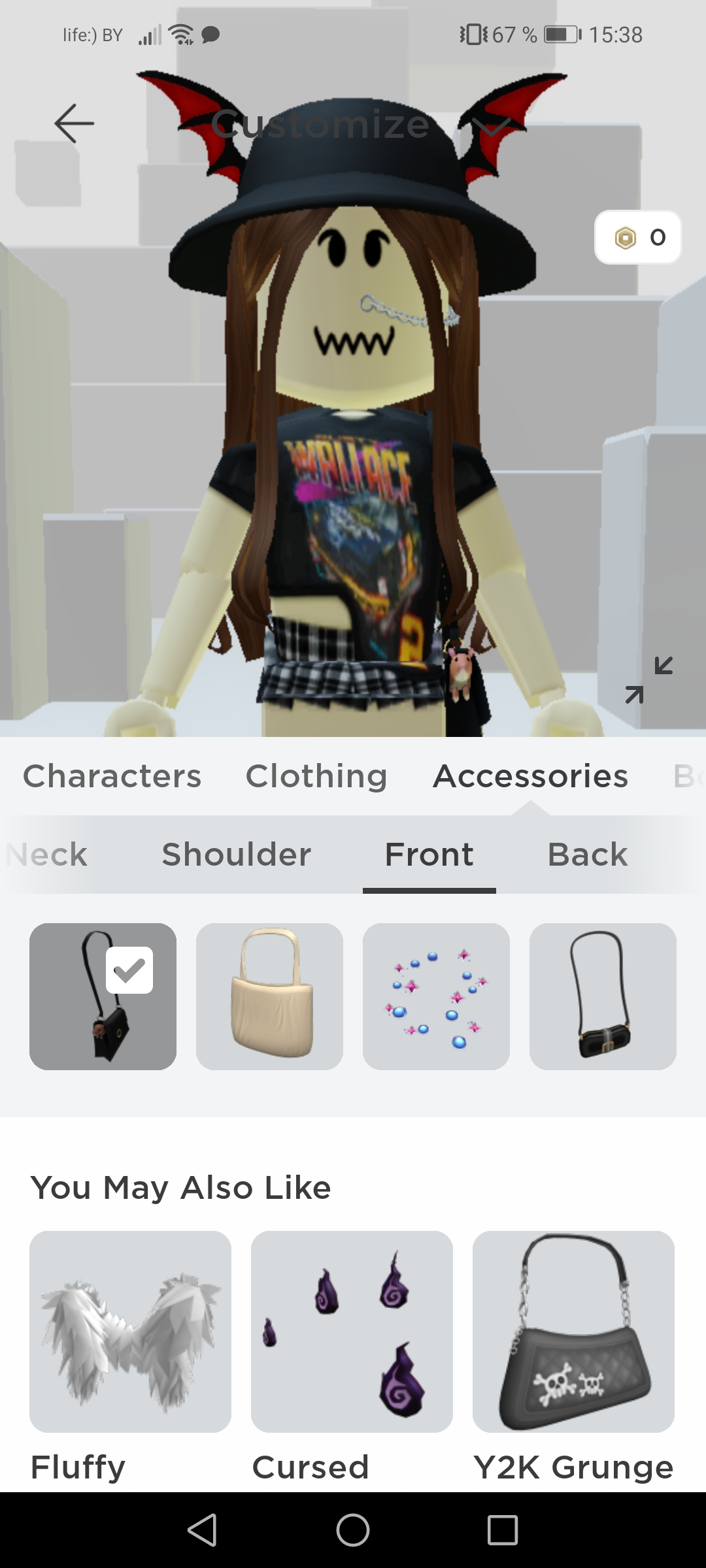Image resolution: width=706 pixels, height=1568 pixels.
Task: Equip the black buckle shoulder bag
Action: (603, 996)
